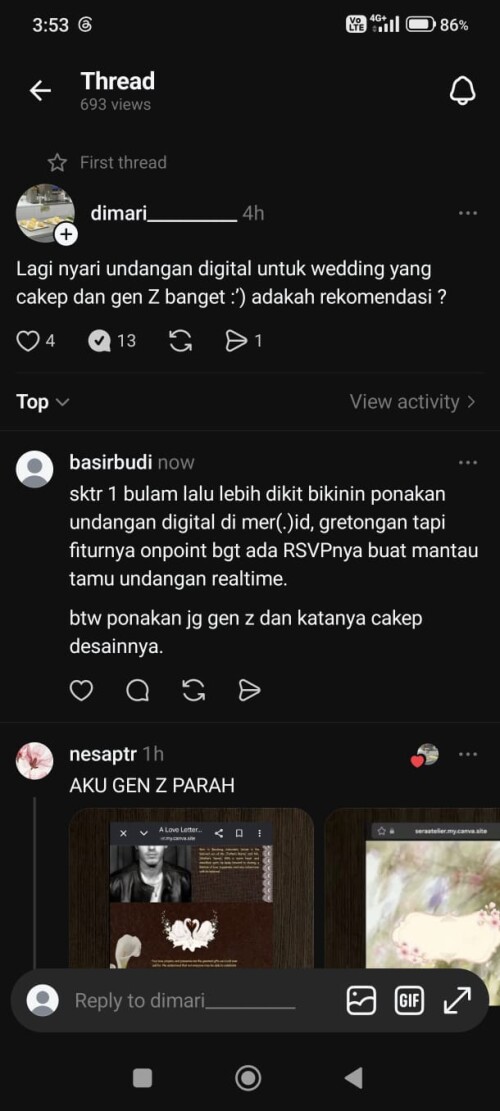Screen dimensions: 500x1111
Task: Open nesaptr's first attached image
Action: (x=191, y=888)
